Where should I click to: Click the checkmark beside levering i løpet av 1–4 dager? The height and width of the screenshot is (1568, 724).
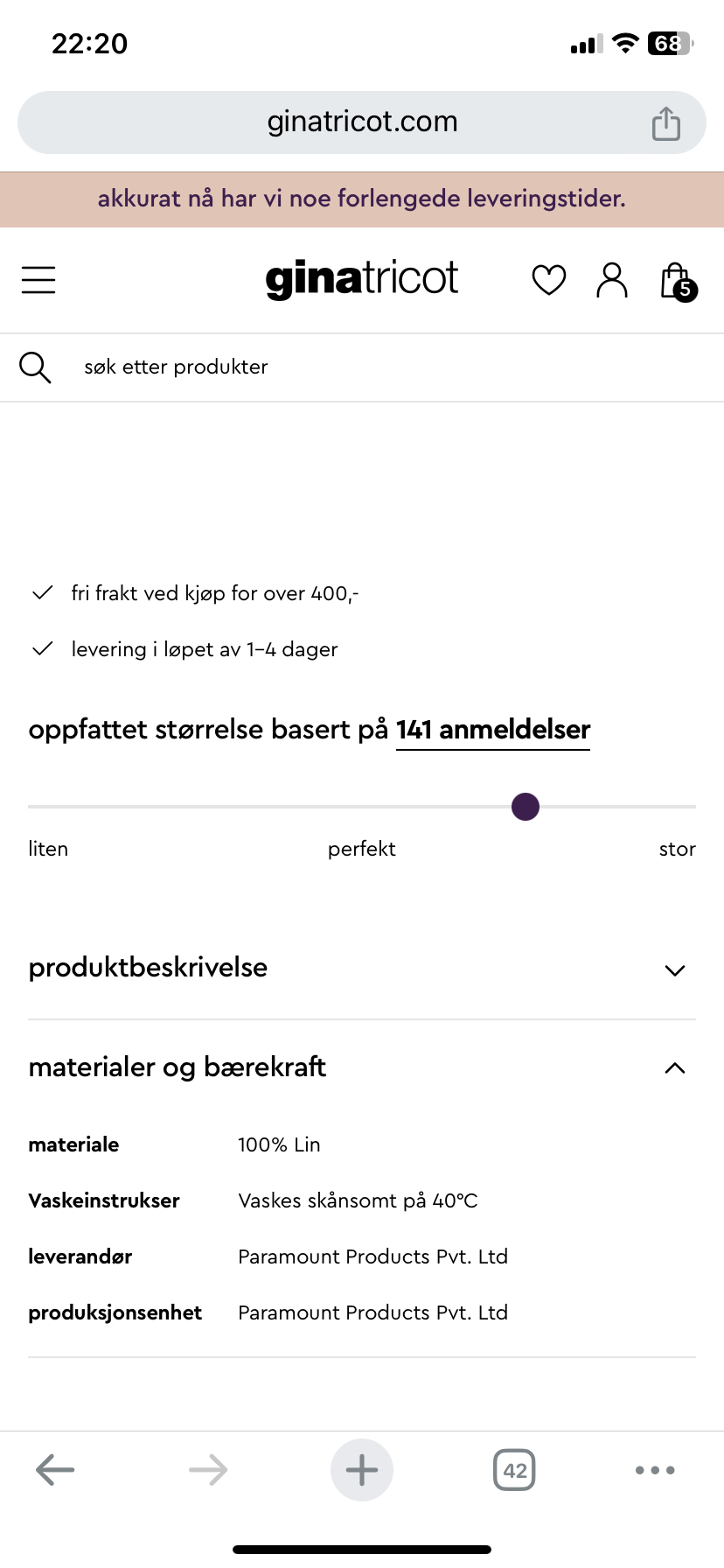[x=41, y=648]
